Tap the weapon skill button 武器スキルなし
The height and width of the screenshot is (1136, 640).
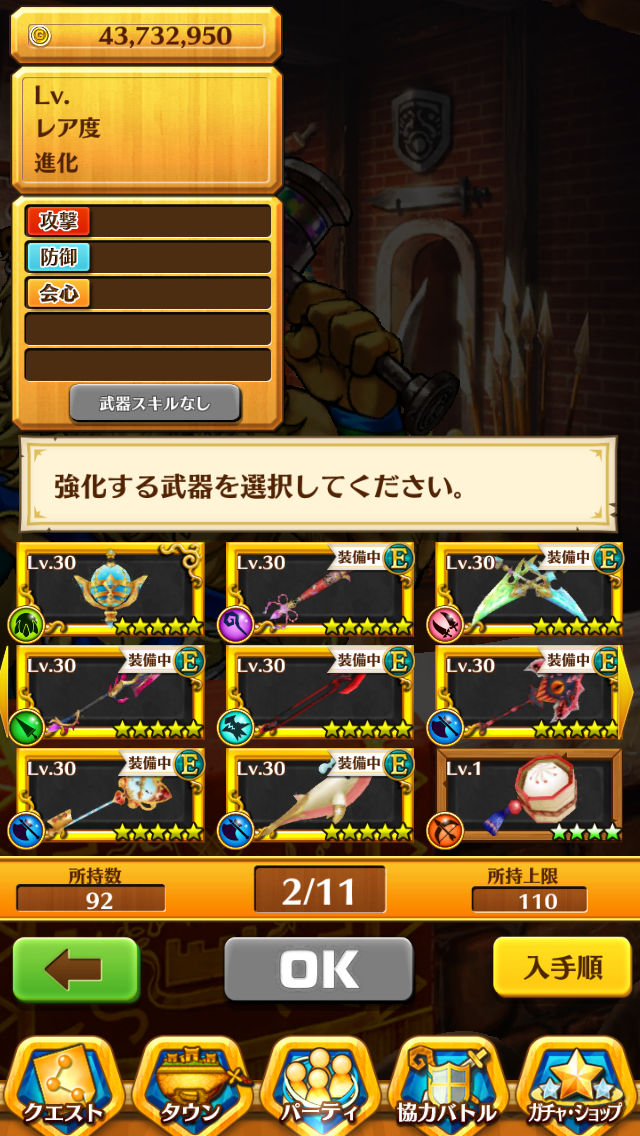coord(155,404)
